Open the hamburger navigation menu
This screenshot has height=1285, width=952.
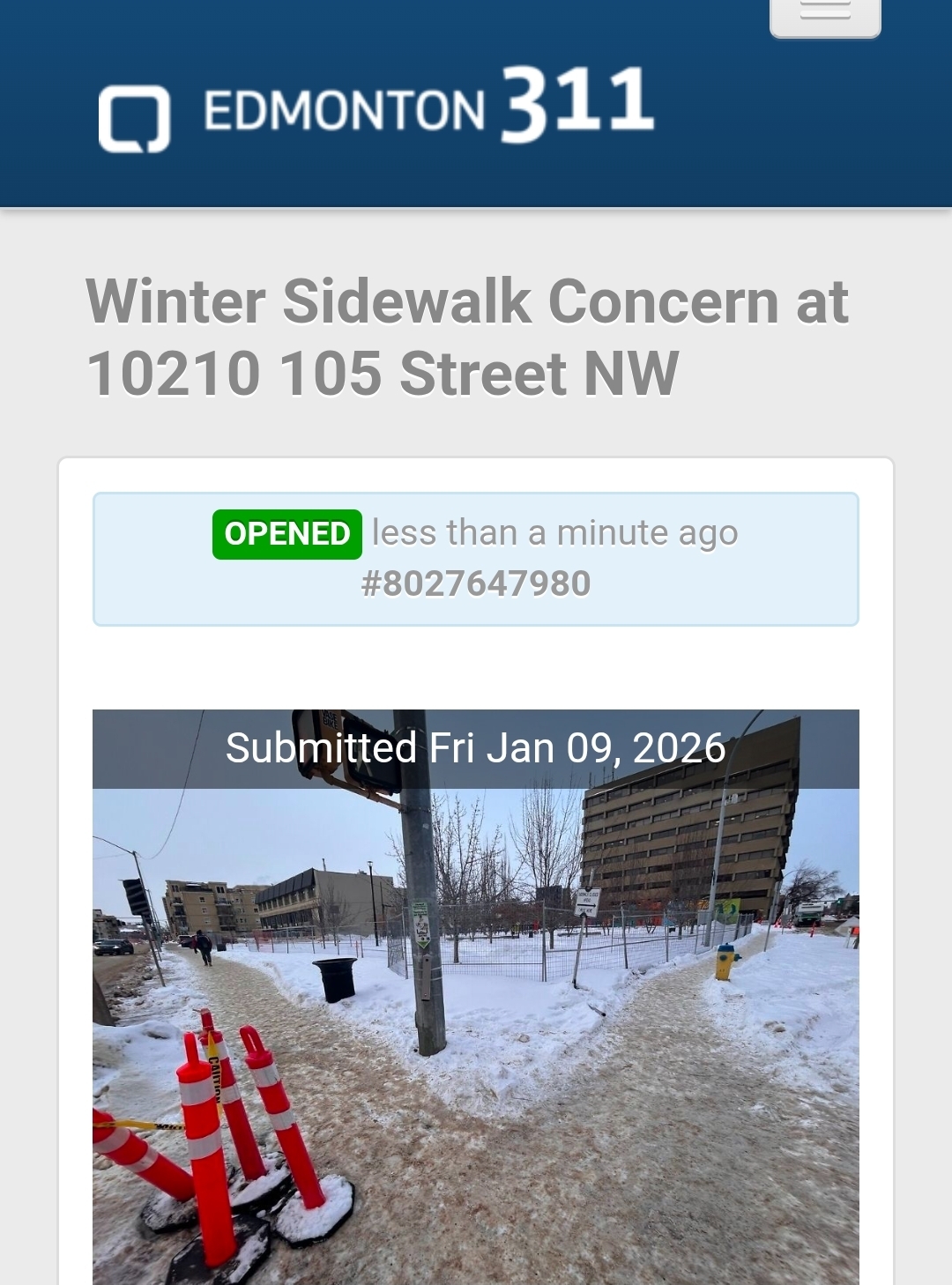point(825,14)
